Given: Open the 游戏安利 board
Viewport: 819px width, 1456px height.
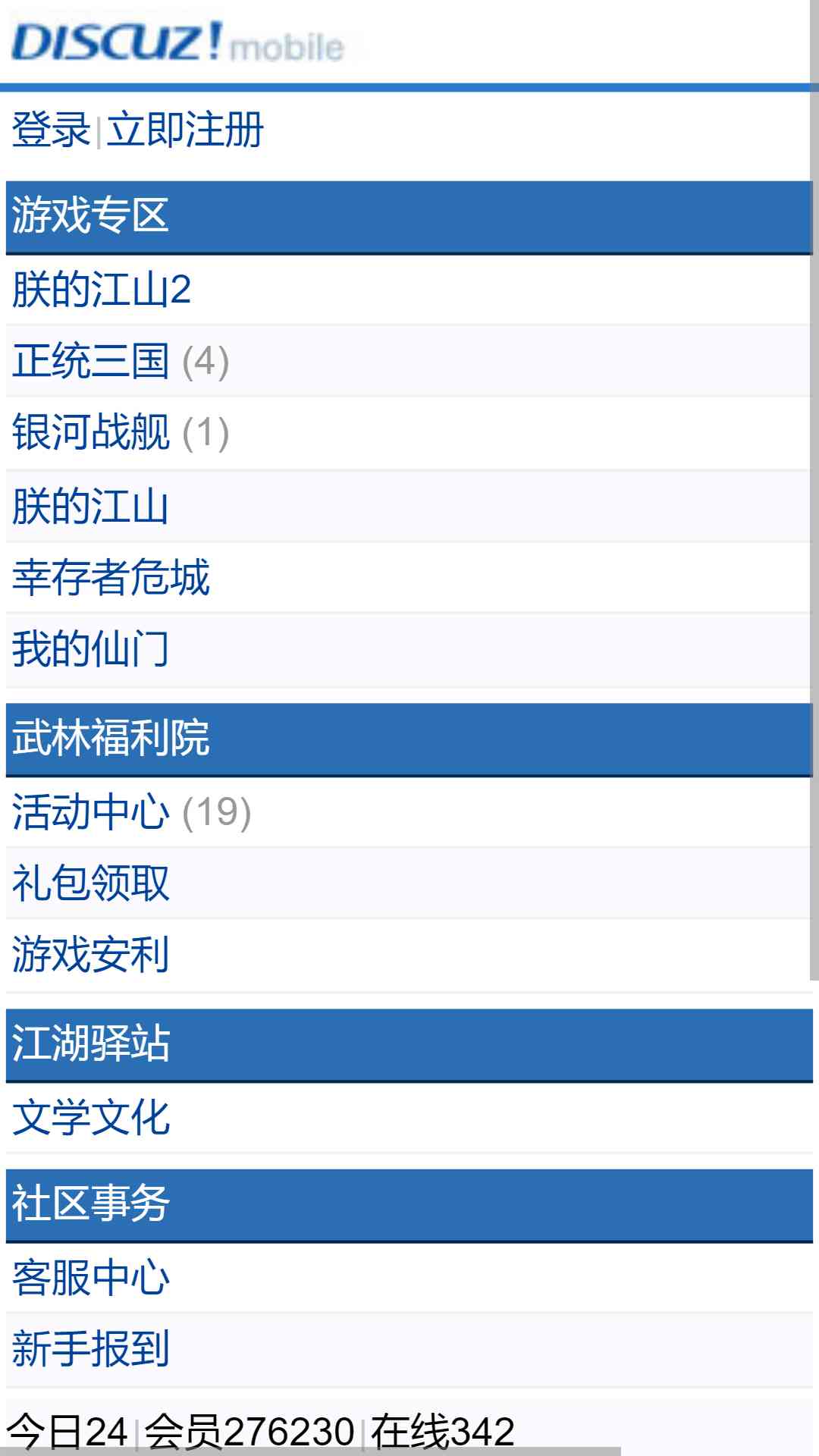Looking at the screenshot, I should (x=90, y=955).
